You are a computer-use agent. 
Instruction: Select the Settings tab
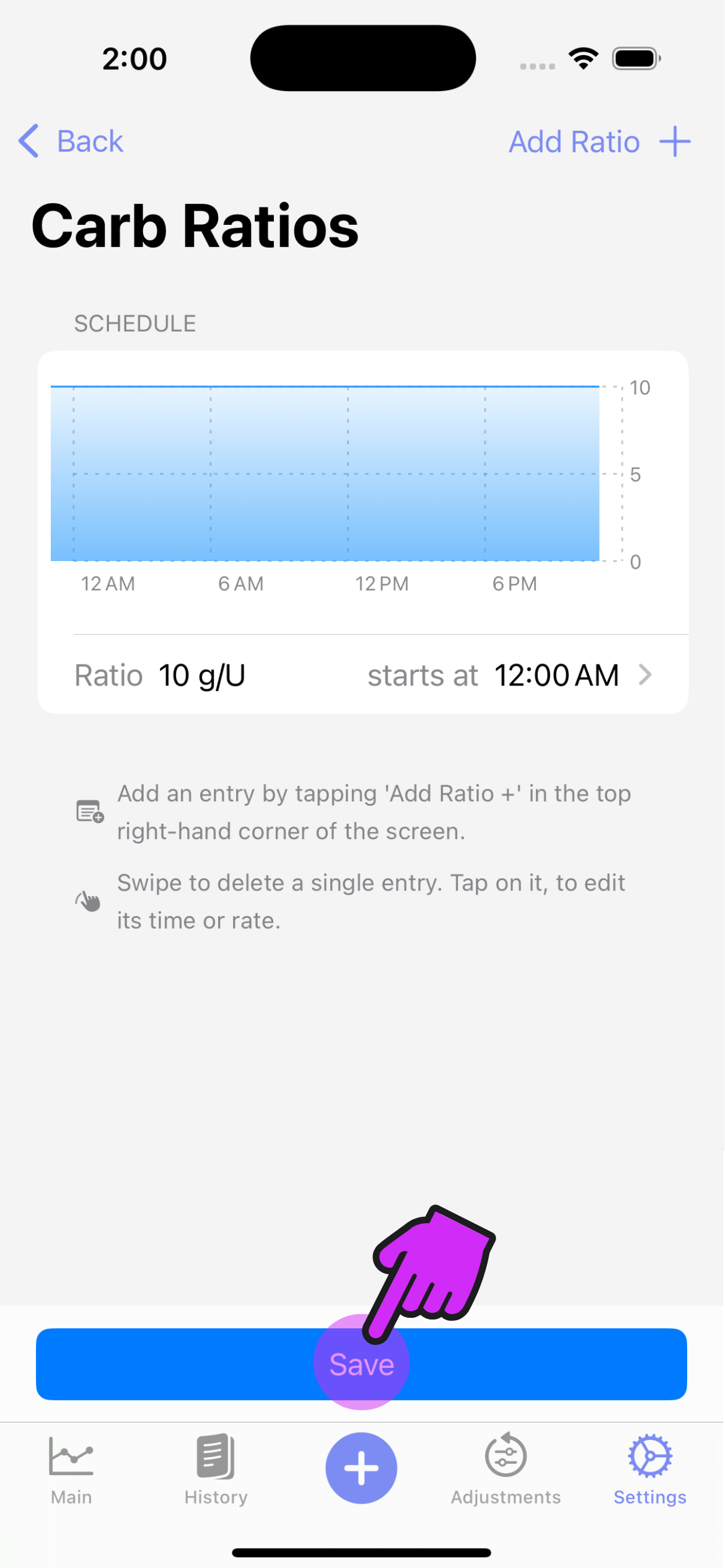[x=649, y=1469]
